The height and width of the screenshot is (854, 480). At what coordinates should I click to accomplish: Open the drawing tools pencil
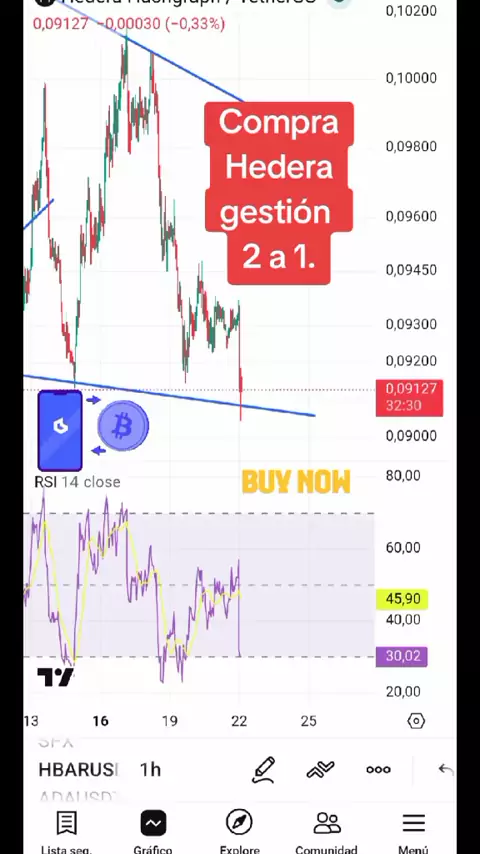263,770
